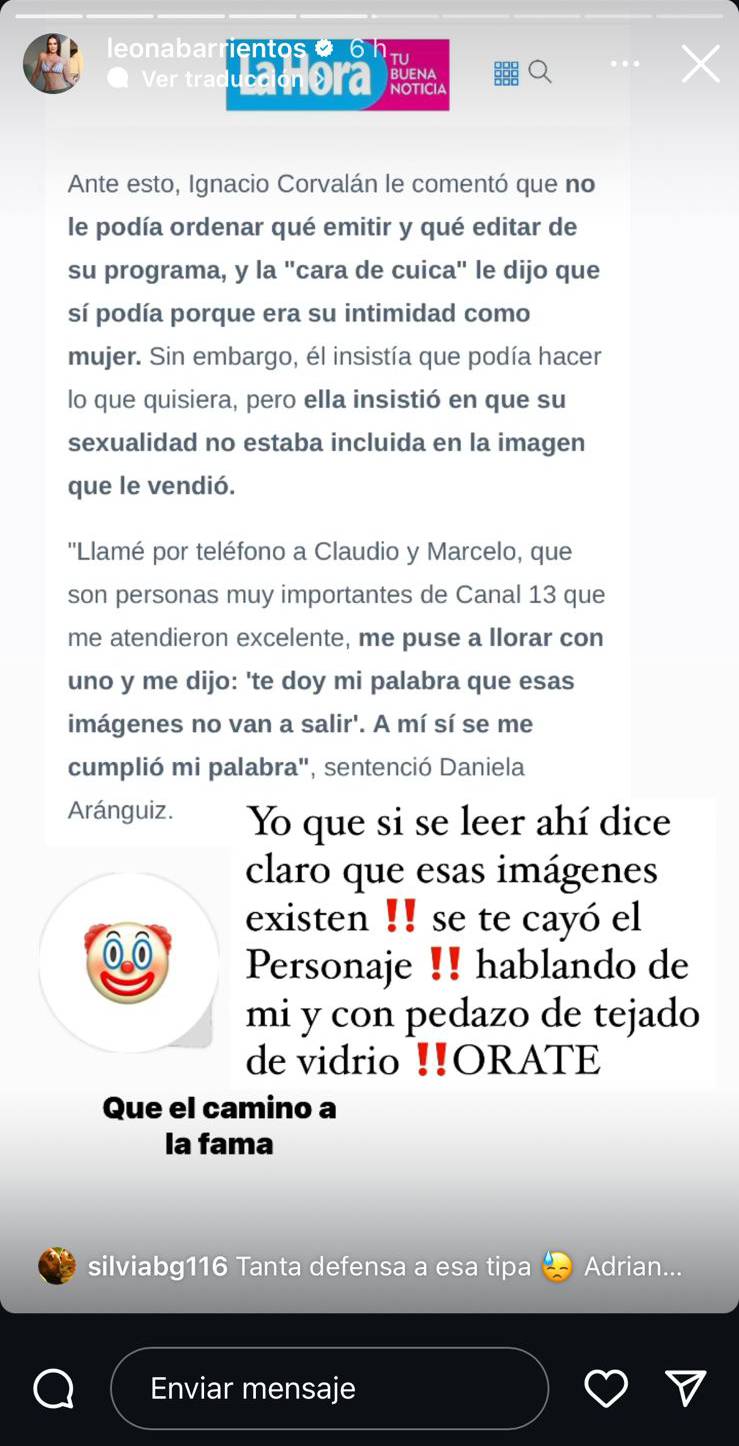The height and width of the screenshot is (1446, 739).
Task: Click the verified badge beside leonabarrientos
Action: click(322, 47)
